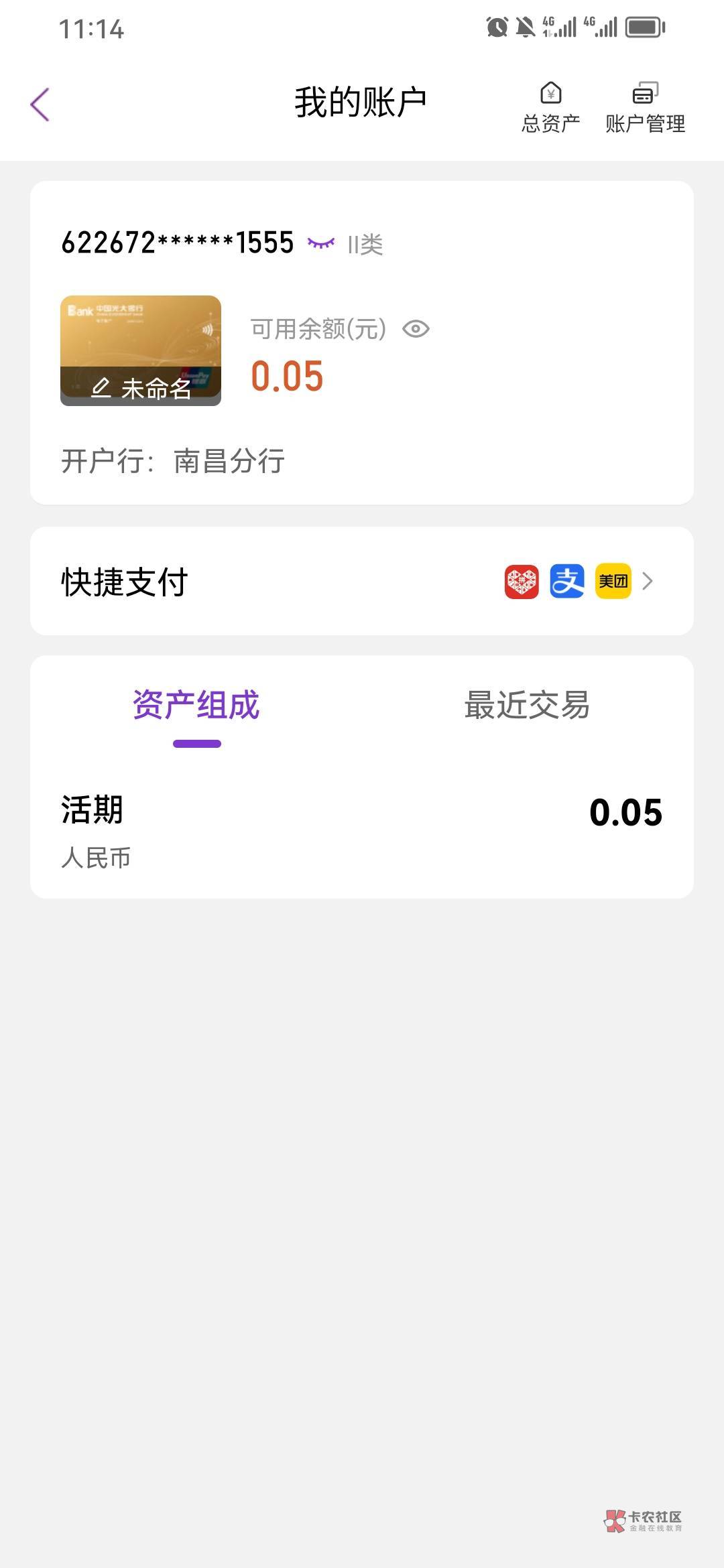Open the 活期 人民币 balance row
The width and height of the screenshot is (724, 1568).
click(x=362, y=830)
